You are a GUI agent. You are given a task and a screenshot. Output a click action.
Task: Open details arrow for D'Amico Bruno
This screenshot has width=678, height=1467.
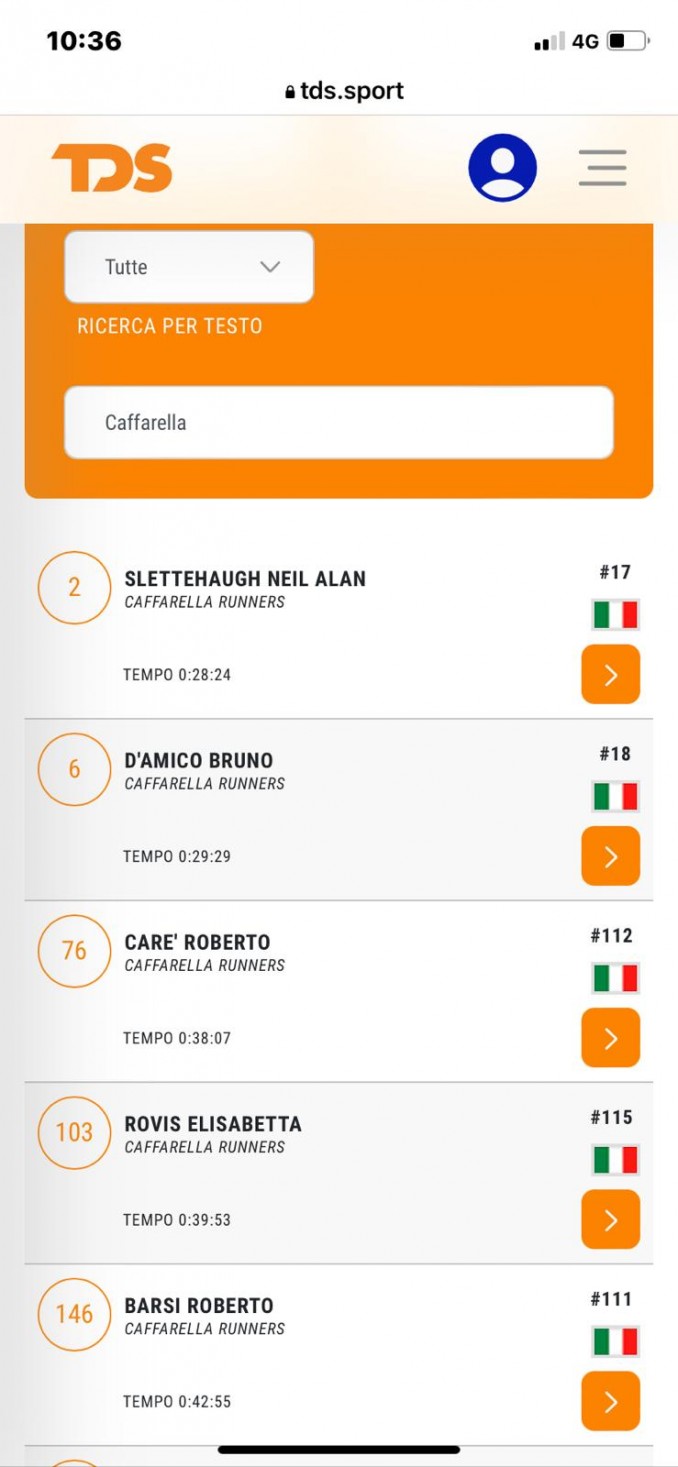(610, 856)
